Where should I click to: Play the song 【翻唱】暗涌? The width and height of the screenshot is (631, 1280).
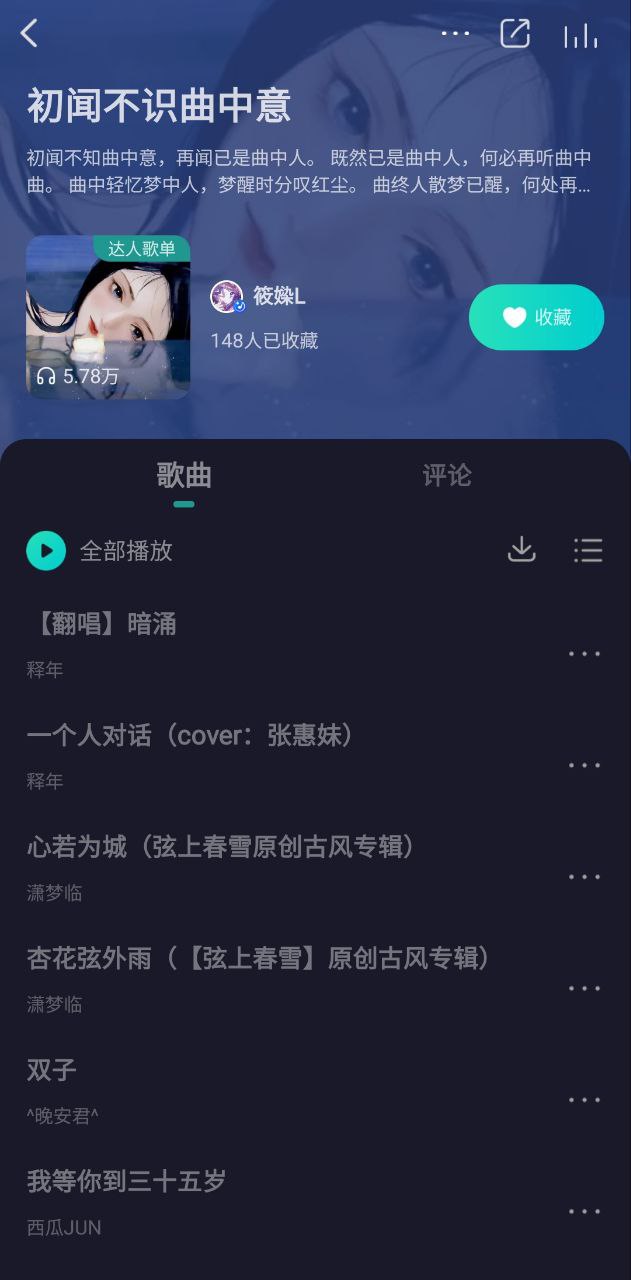point(102,625)
